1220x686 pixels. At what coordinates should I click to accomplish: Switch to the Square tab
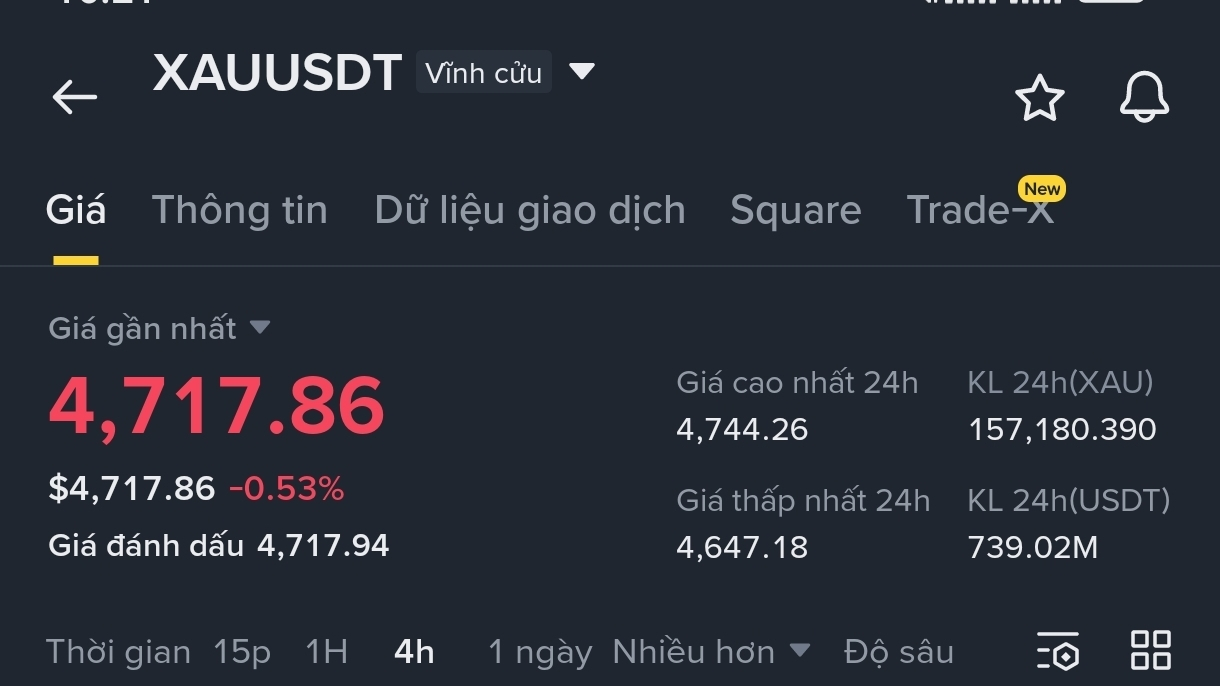[795, 210]
